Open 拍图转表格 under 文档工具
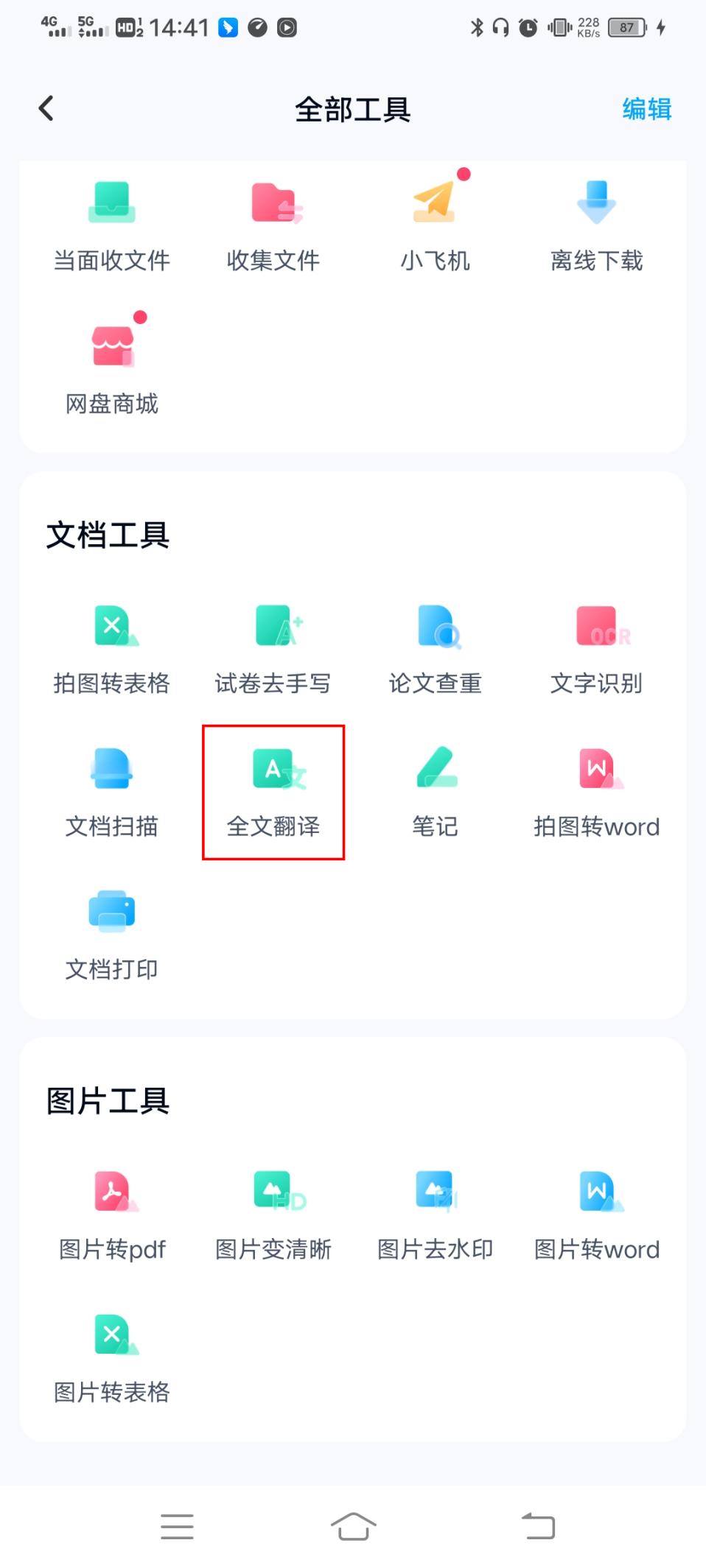Viewport: 706px width, 1568px height. tap(112, 648)
